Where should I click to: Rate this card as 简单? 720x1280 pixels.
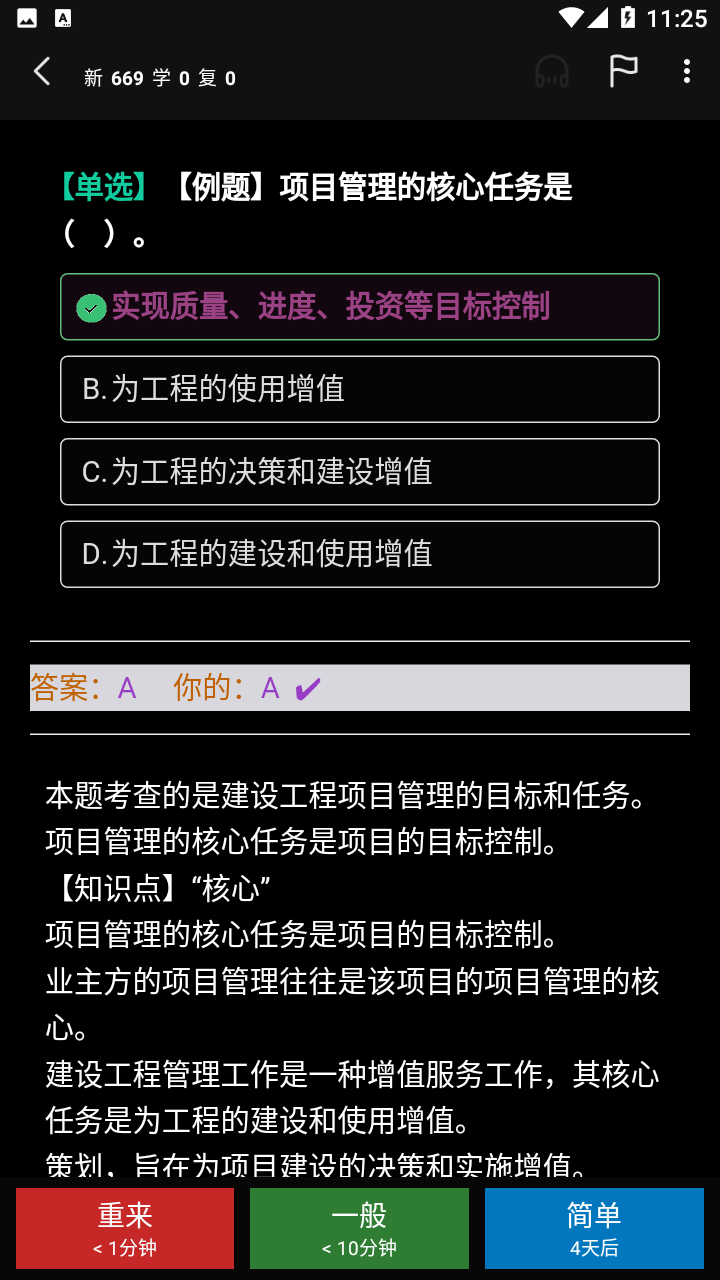(594, 1228)
